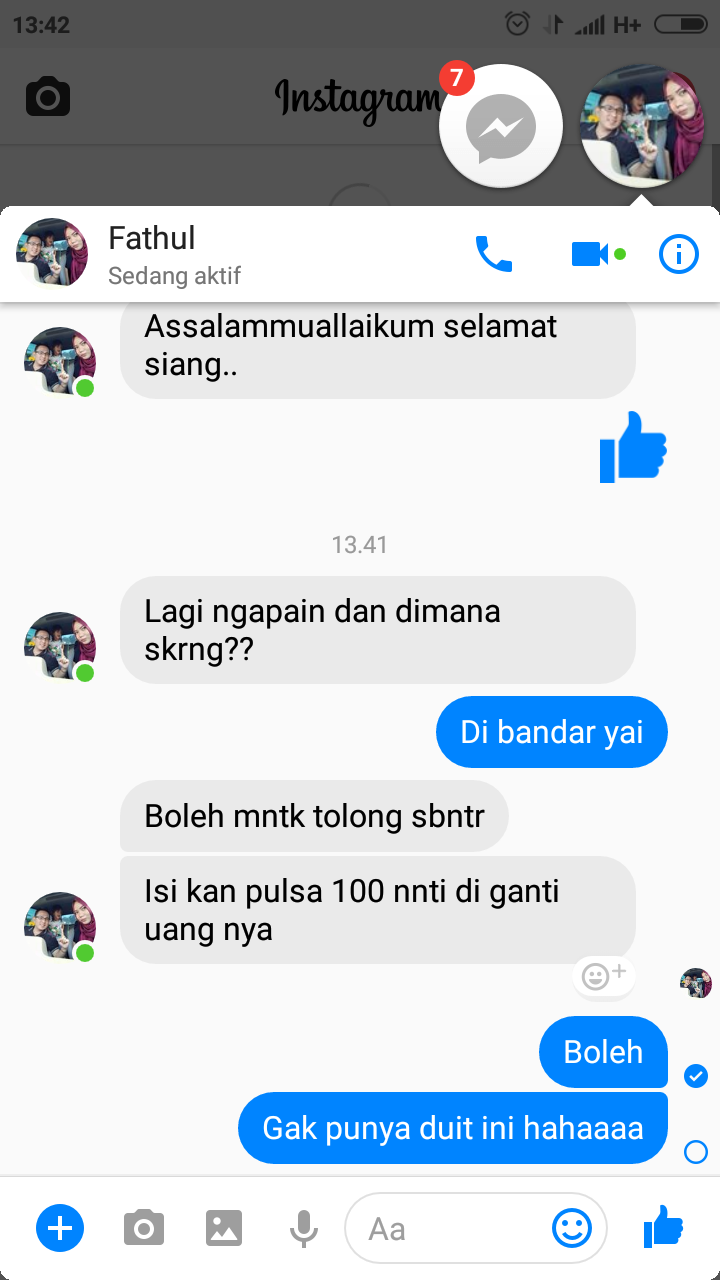Add a reaction to the pulsa message
720x1280 pixels.
coord(603,975)
